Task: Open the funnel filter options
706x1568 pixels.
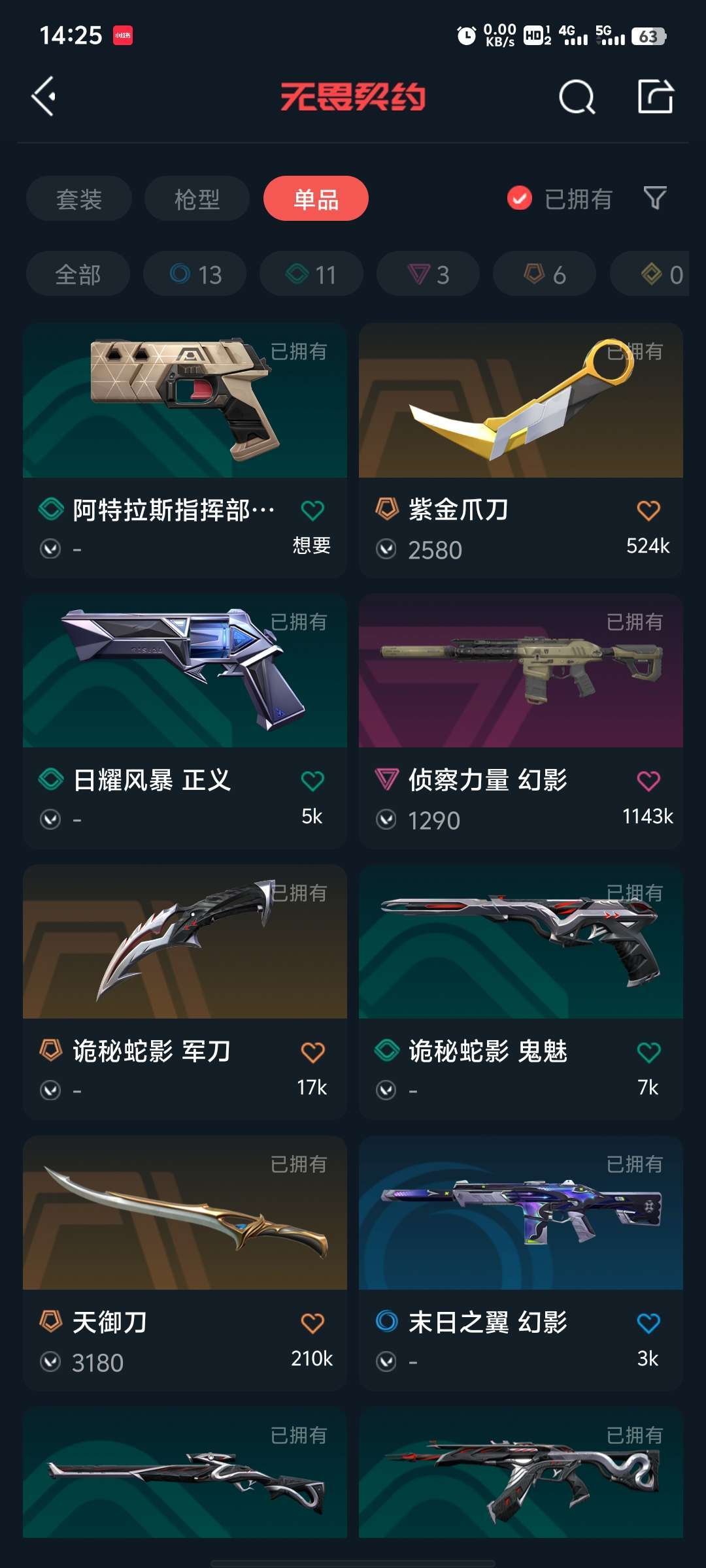Action: (655, 198)
